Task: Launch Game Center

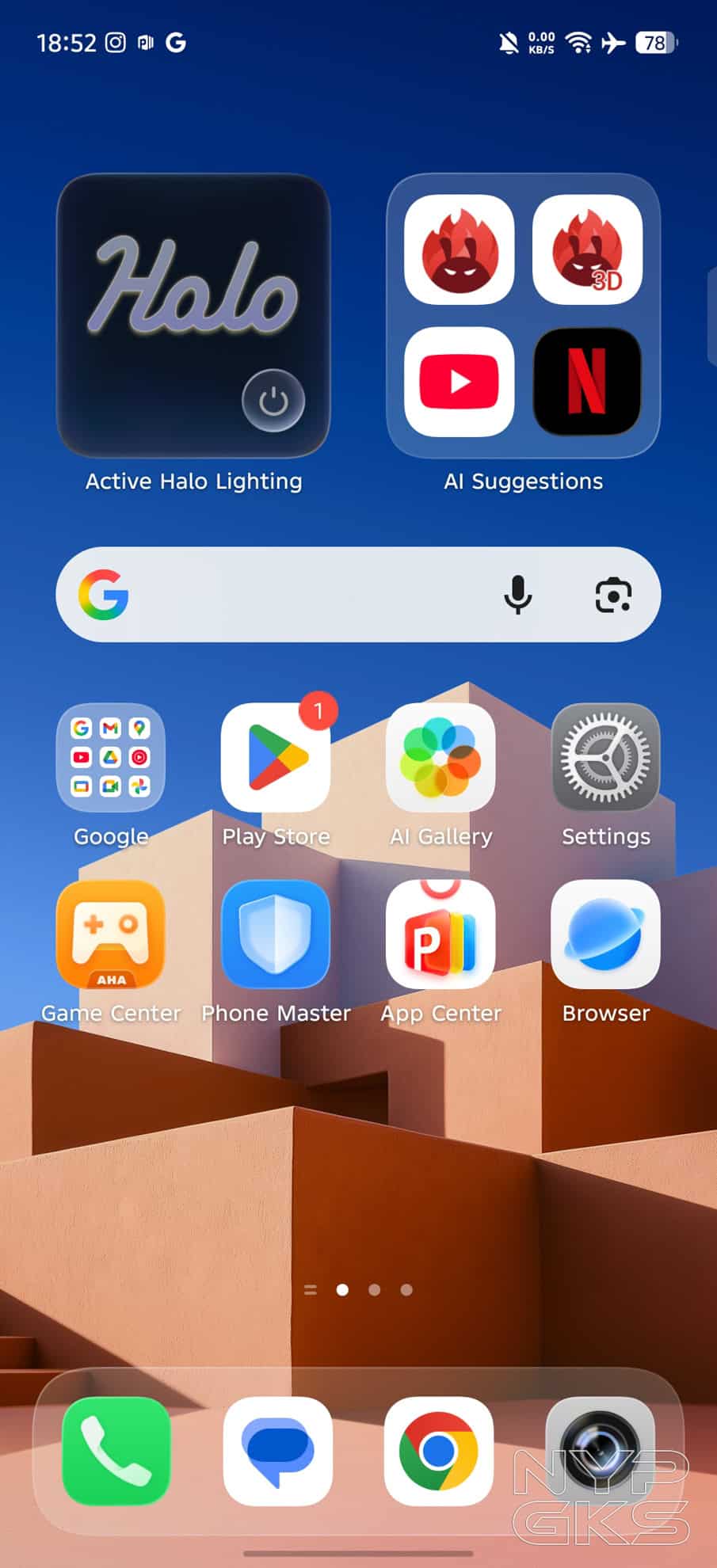Action: tap(111, 935)
